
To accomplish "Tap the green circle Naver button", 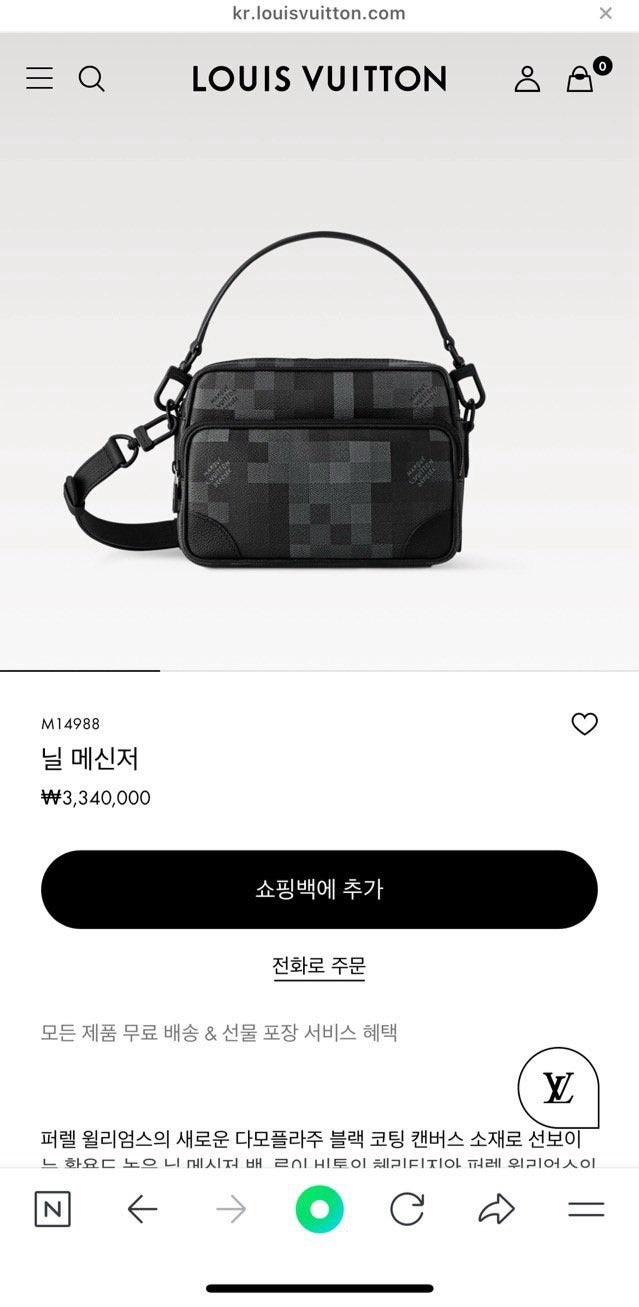I will (319, 1210).
